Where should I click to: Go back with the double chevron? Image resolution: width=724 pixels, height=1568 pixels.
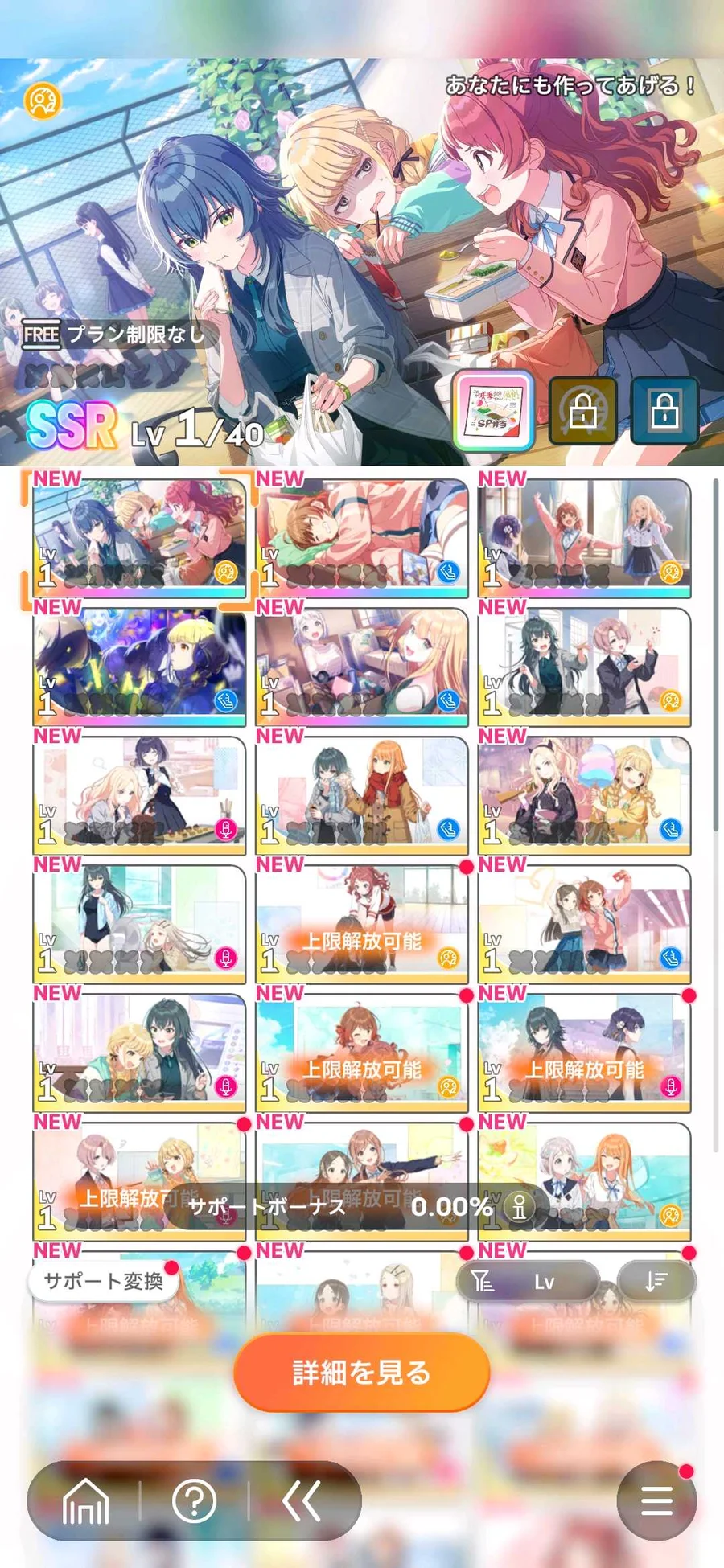pyautogui.click(x=302, y=1500)
